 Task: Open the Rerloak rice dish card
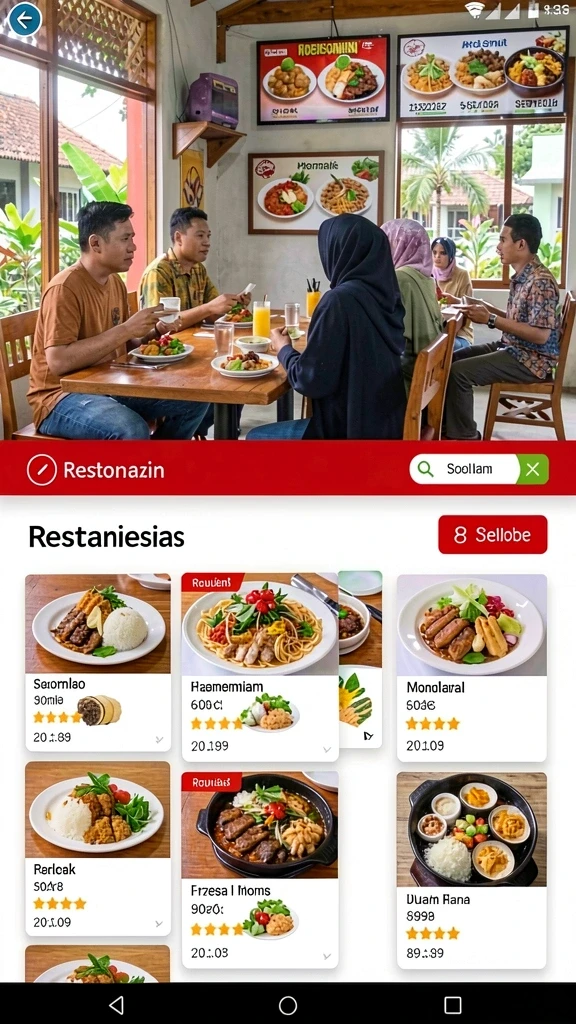point(98,848)
